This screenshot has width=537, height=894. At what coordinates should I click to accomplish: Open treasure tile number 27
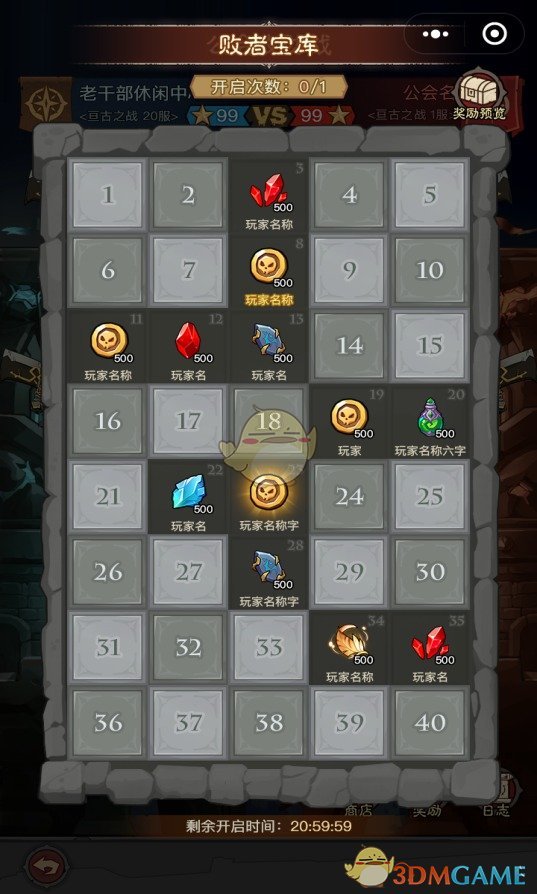pos(188,572)
